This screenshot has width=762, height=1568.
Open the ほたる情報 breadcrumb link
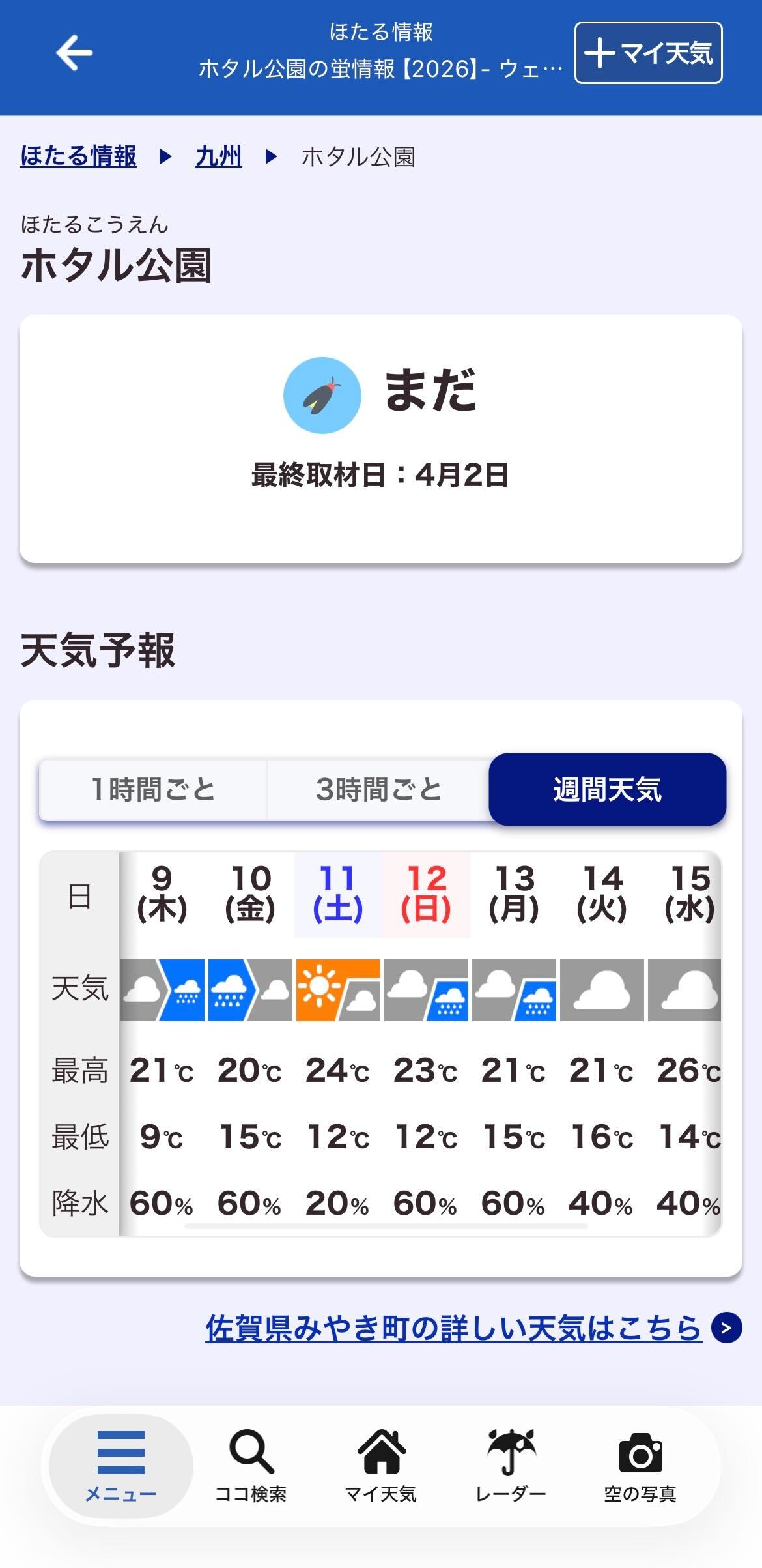pyautogui.click(x=78, y=156)
